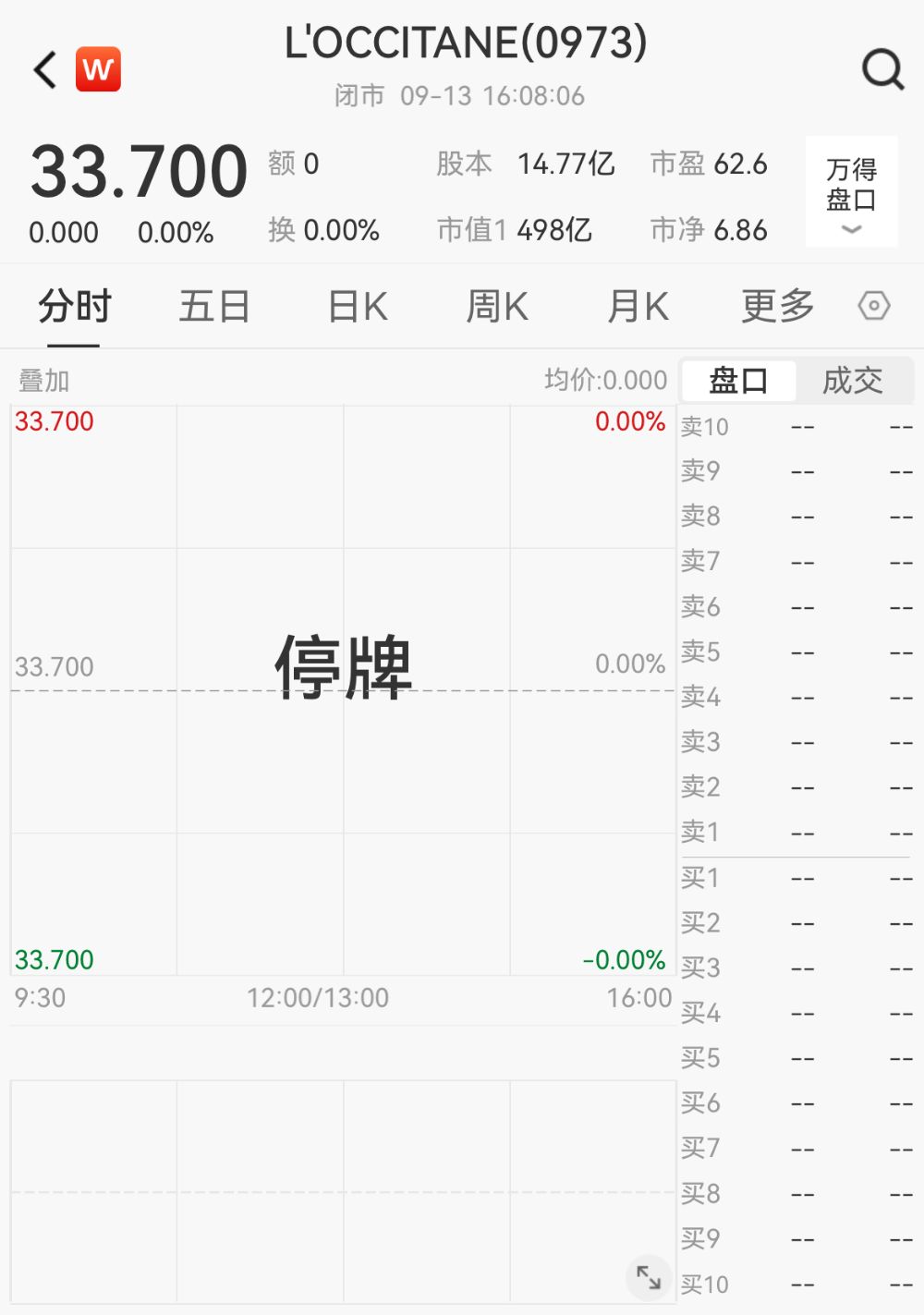Expand the 万得盘口 panel chevron
The image size is (924, 1315).
pyautogui.click(x=850, y=229)
